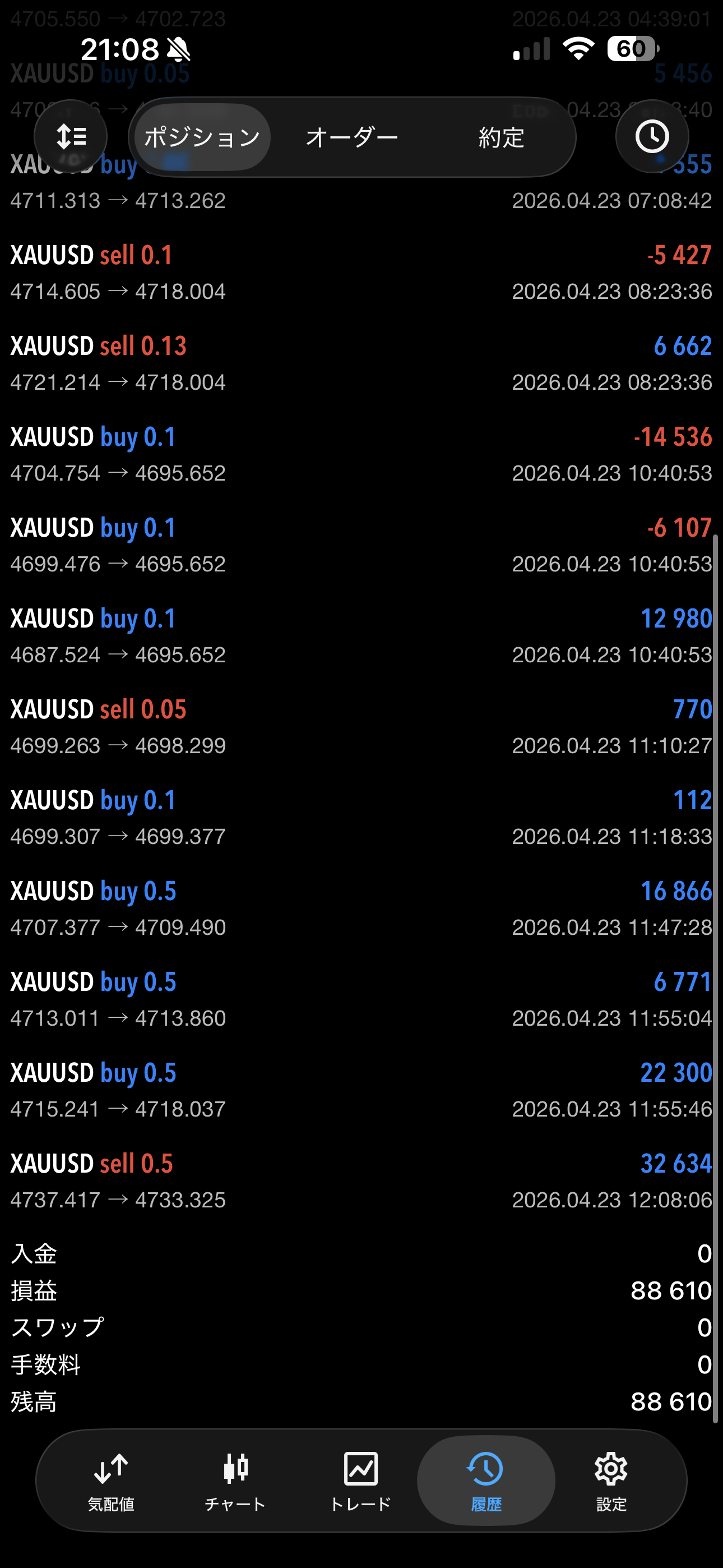This screenshot has width=723, height=1568.
Task: Select the 履歴 tab
Action: pos(486,1481)
